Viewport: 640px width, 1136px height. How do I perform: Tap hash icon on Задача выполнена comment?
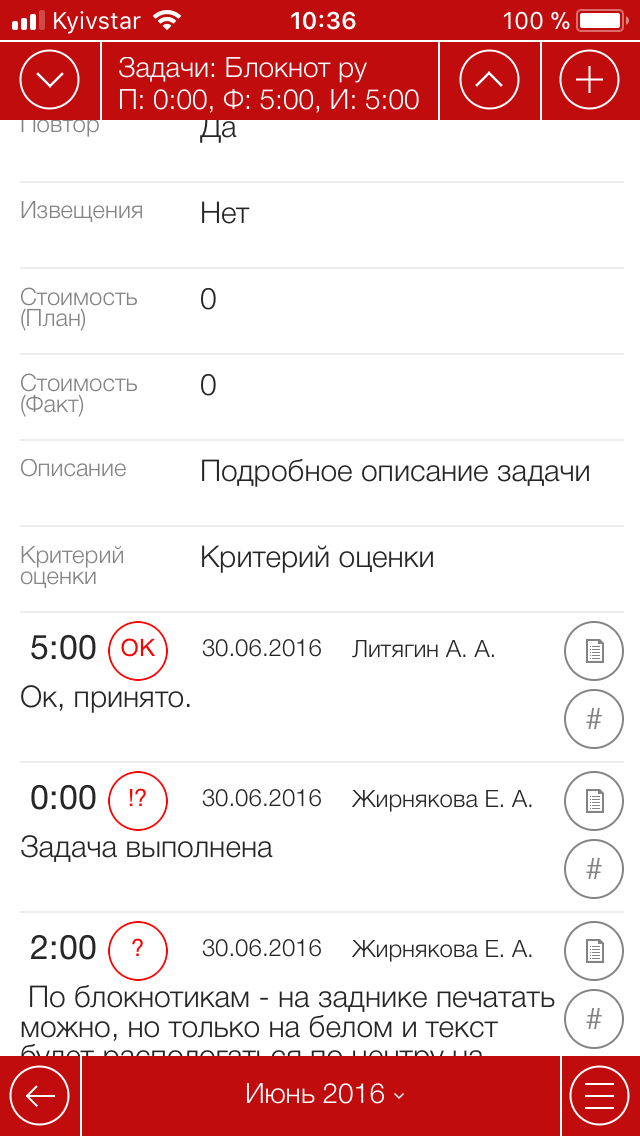[x=594, y=869]
